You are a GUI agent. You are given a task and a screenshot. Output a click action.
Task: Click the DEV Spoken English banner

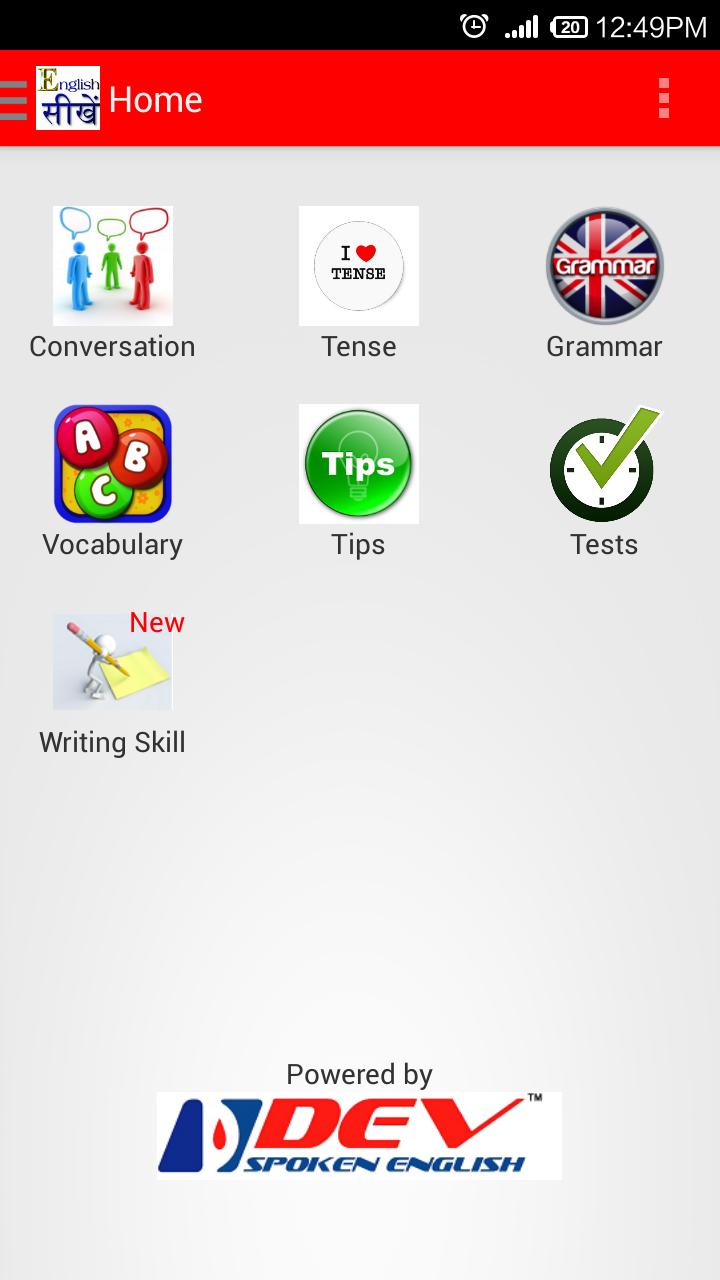359,1135
